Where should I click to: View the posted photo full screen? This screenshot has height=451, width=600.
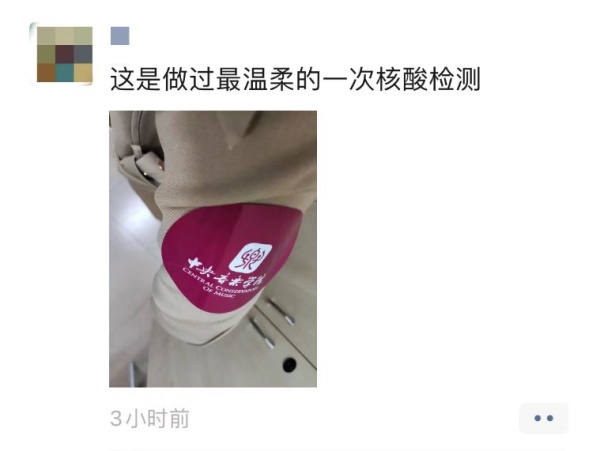click(212, 248)
